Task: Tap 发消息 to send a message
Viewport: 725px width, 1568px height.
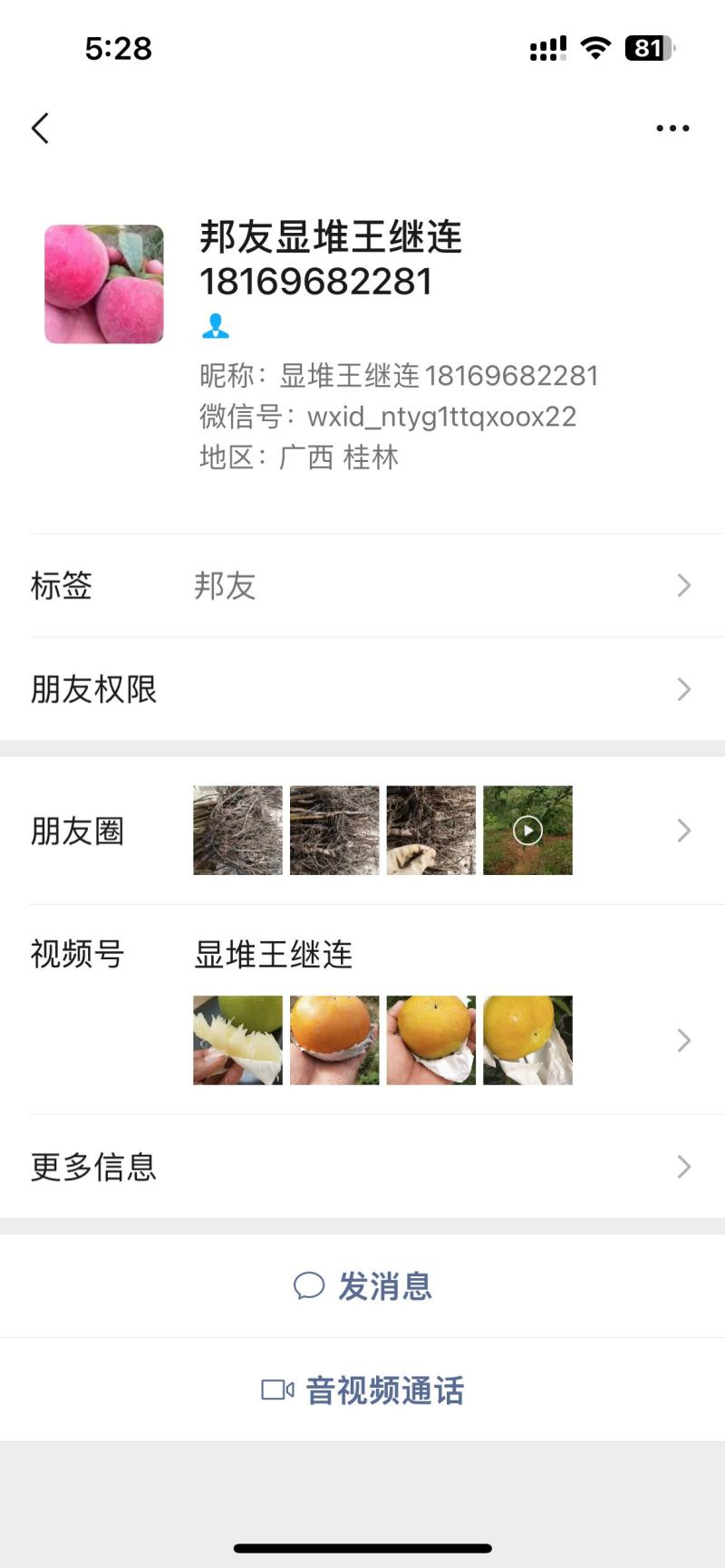Action: coord(362,1286)
